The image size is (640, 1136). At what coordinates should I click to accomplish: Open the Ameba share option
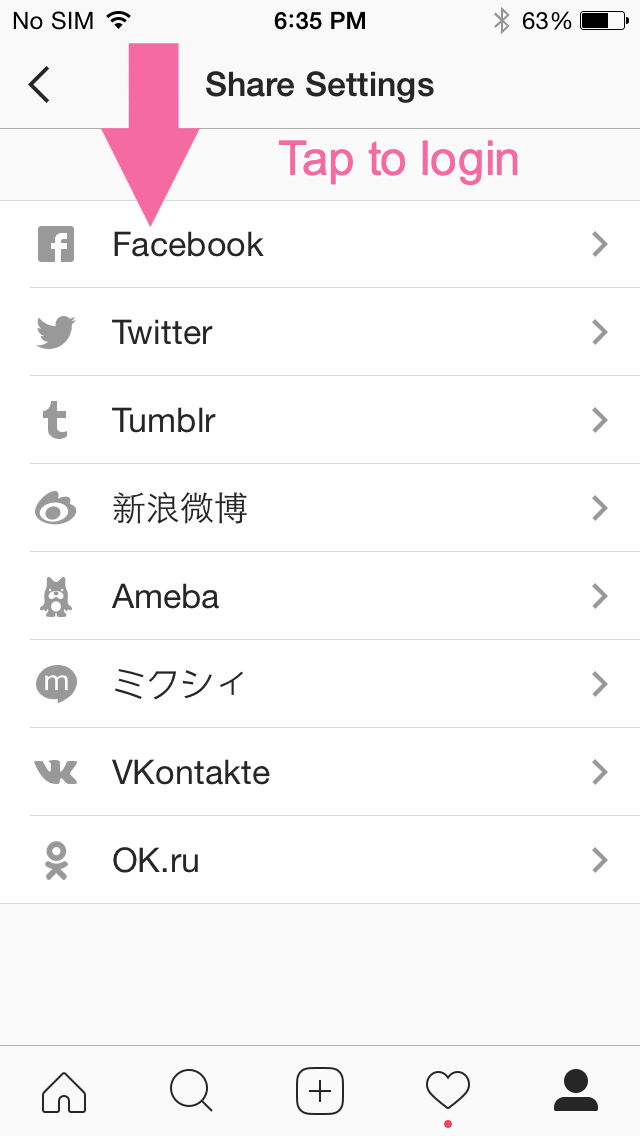pos(320,596)
